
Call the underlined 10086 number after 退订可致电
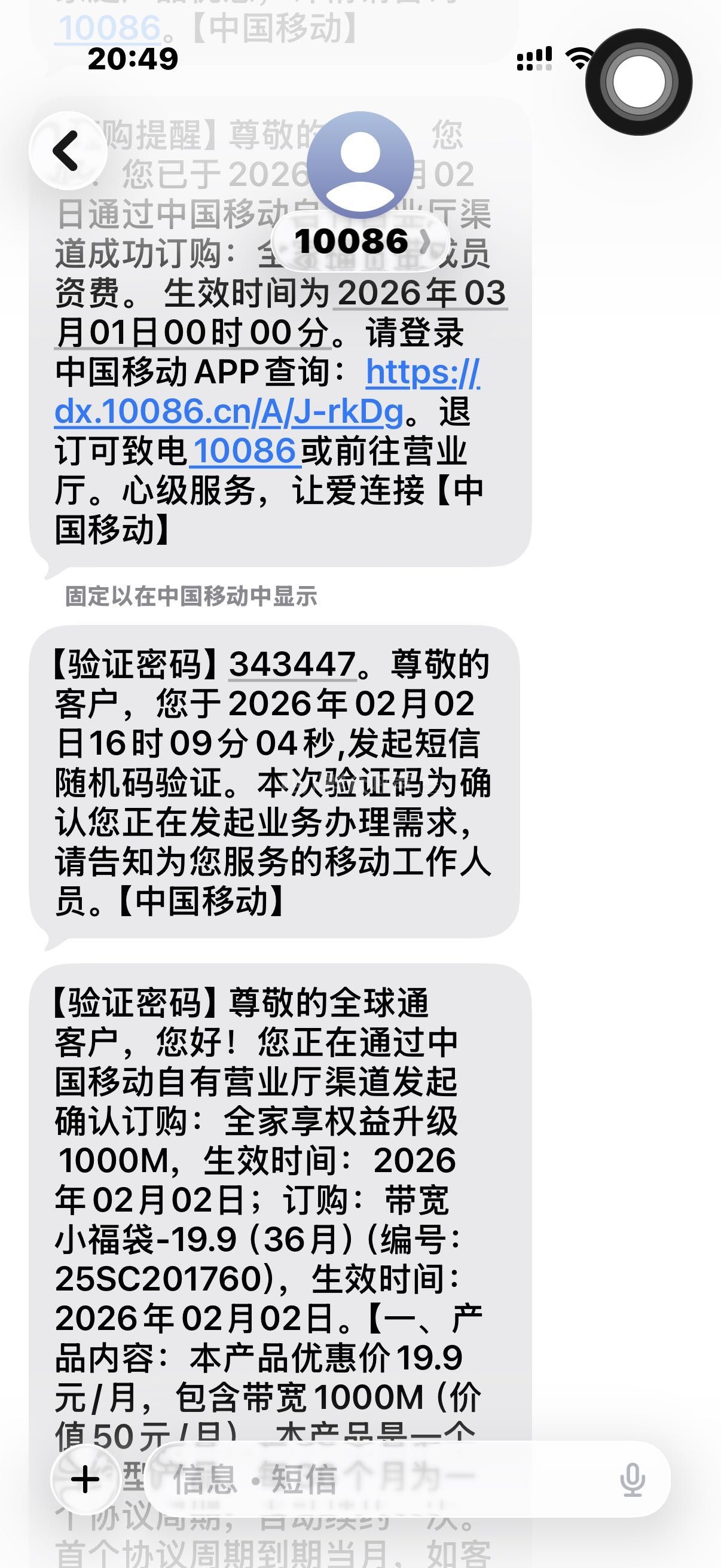tap(245, 451)
